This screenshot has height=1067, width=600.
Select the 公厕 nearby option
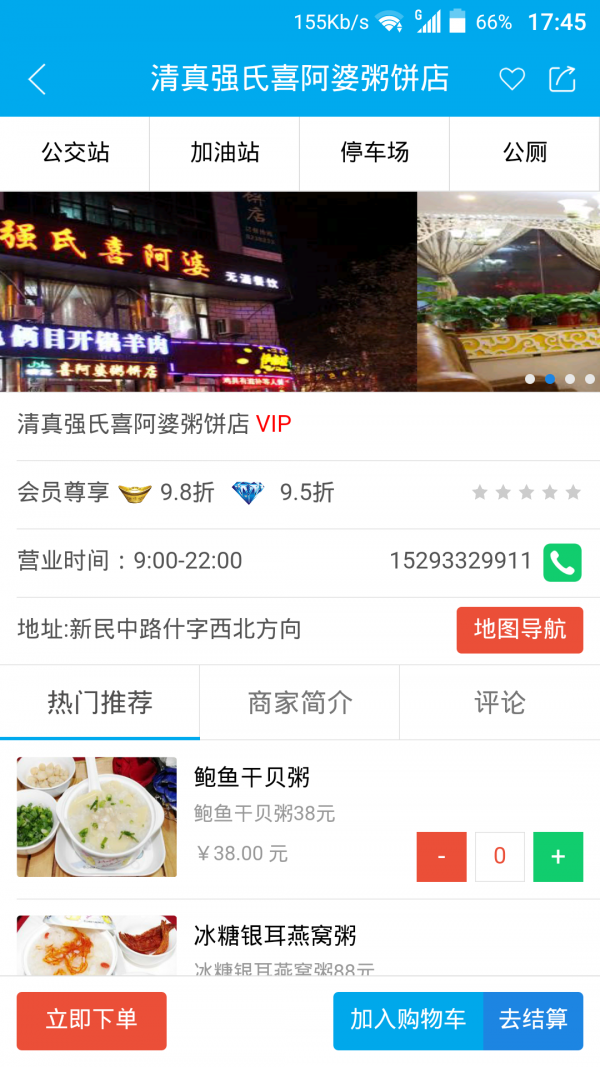(x=525, y=153)
